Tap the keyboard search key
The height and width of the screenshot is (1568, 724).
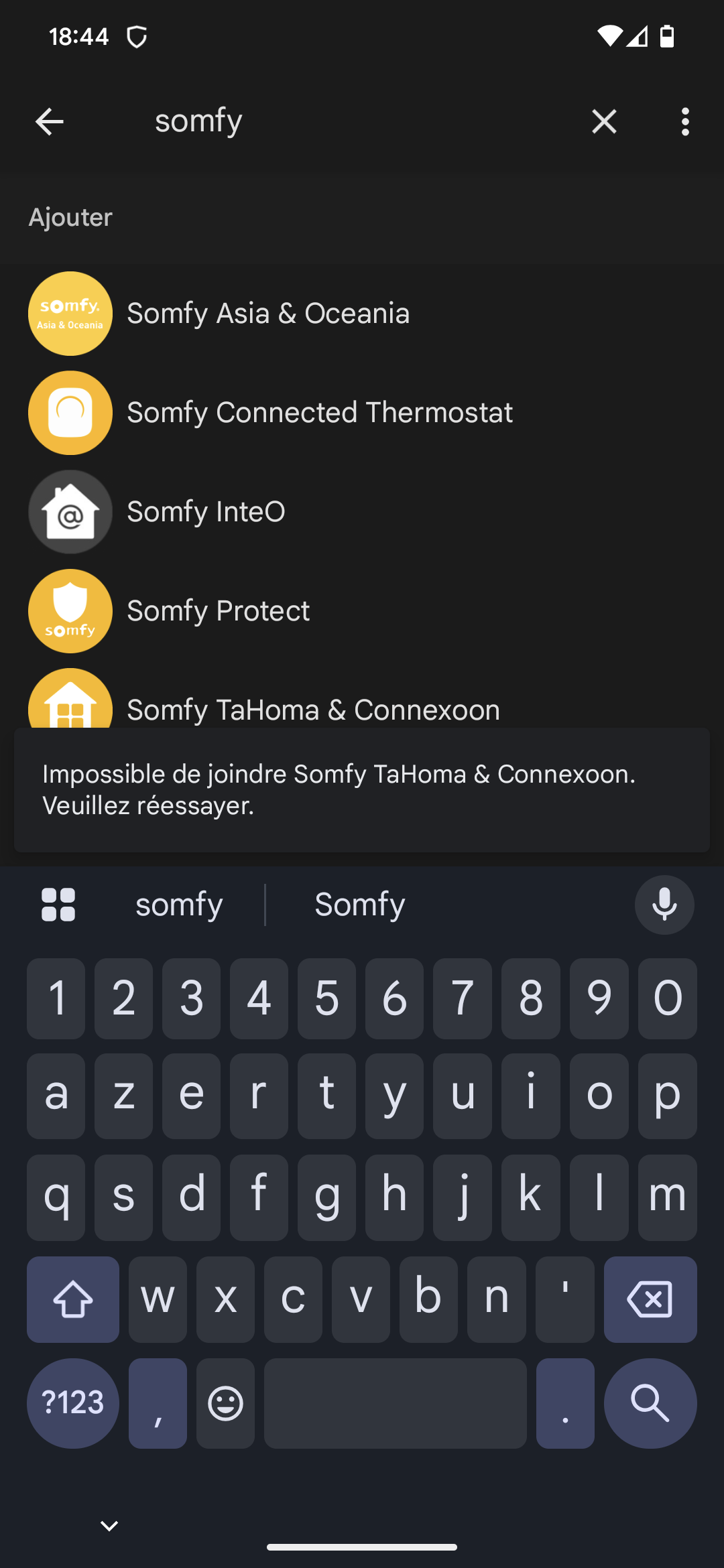point(650,1403)
